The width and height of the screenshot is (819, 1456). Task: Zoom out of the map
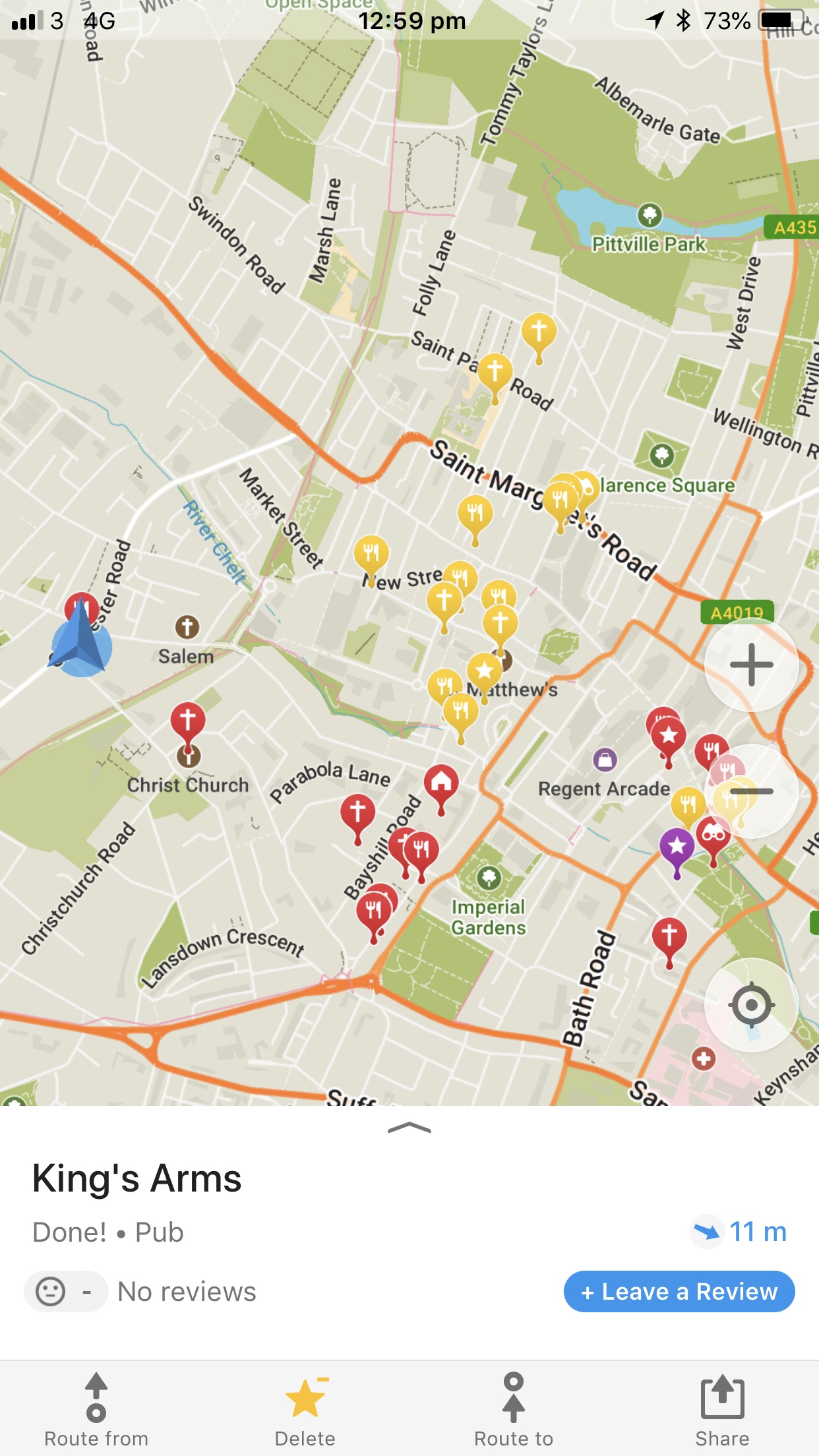[751, 791]
